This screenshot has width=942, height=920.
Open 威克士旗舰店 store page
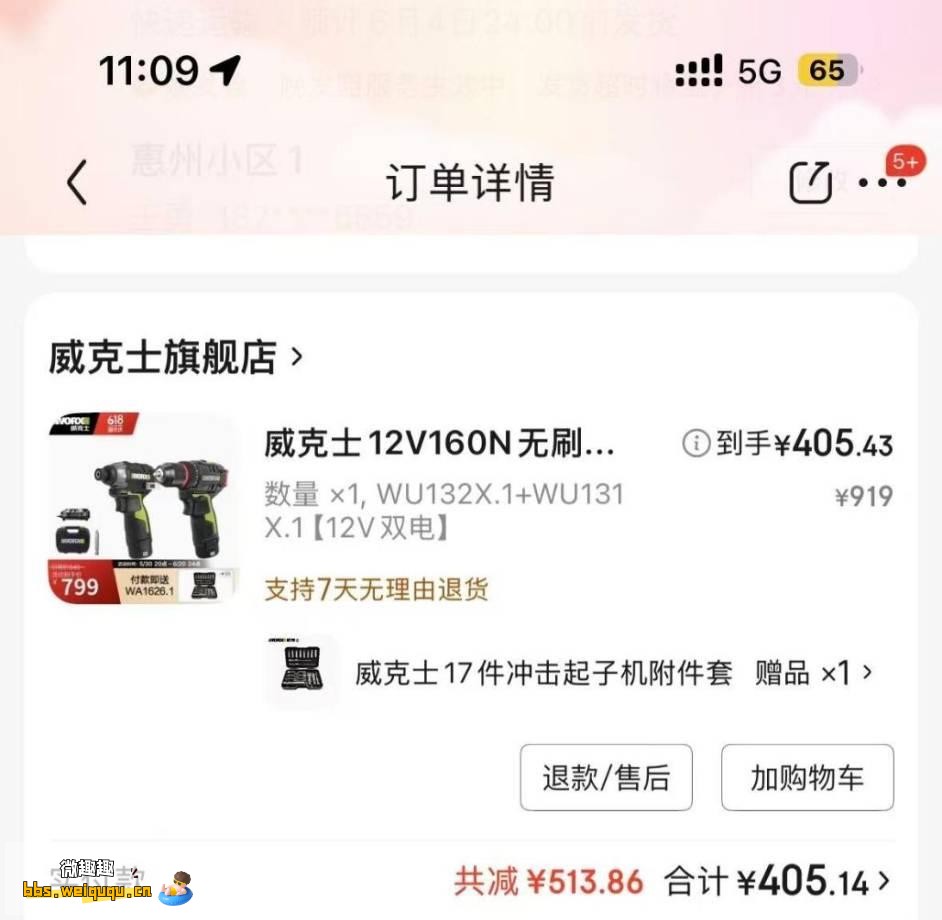click(x=176, y=356)
